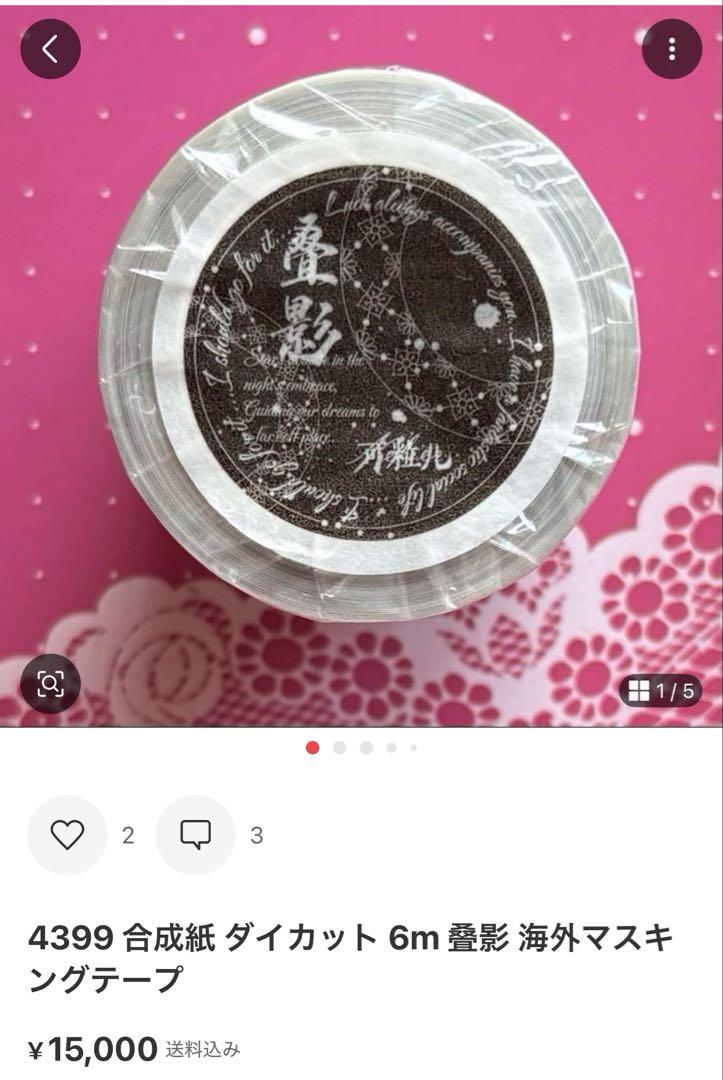Open the 1/5 photo gallery grid

pyautogui.click(x=660, y=690)
